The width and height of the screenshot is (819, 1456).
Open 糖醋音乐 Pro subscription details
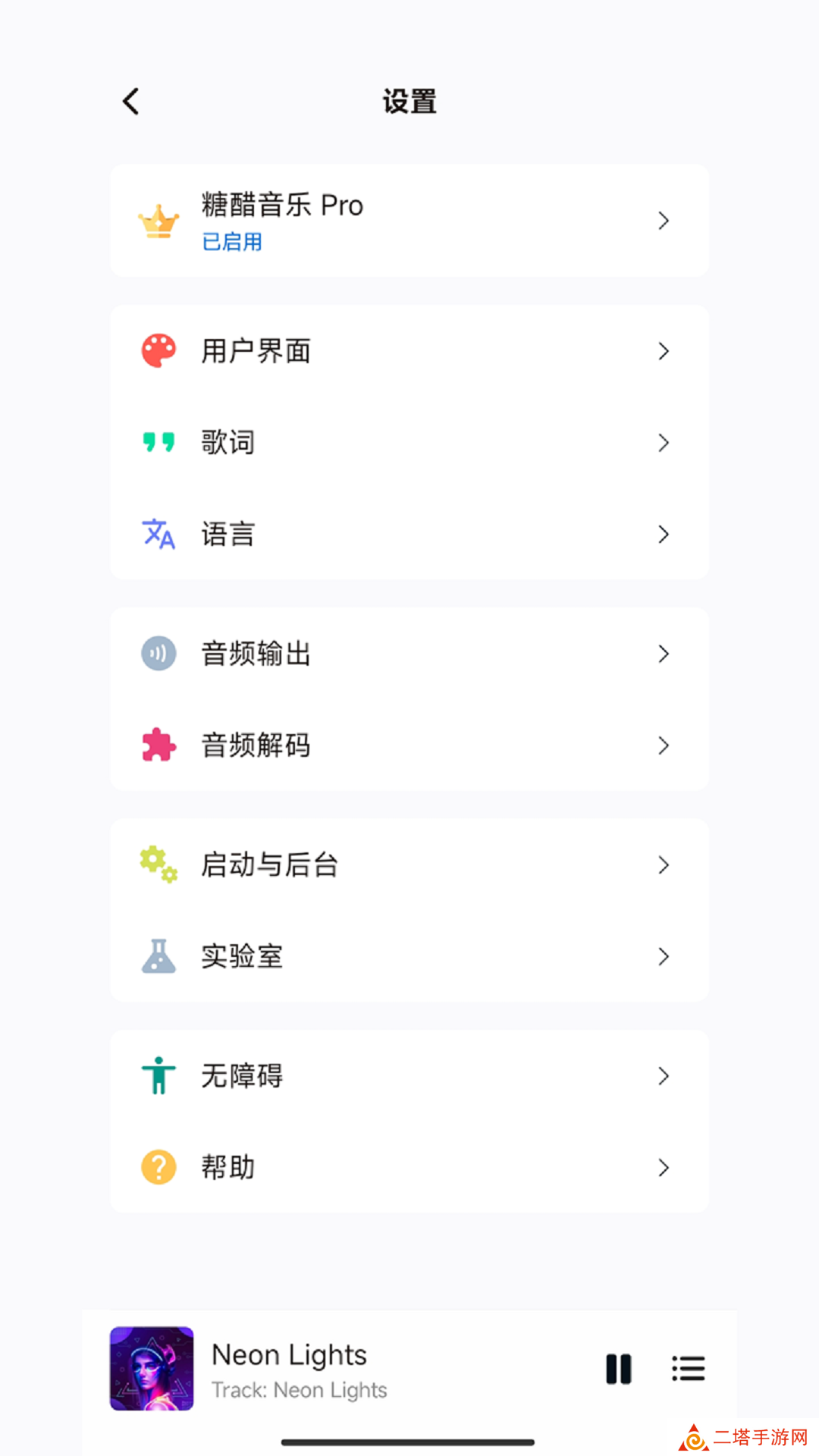pyautogui.click(x=409, y=221)
